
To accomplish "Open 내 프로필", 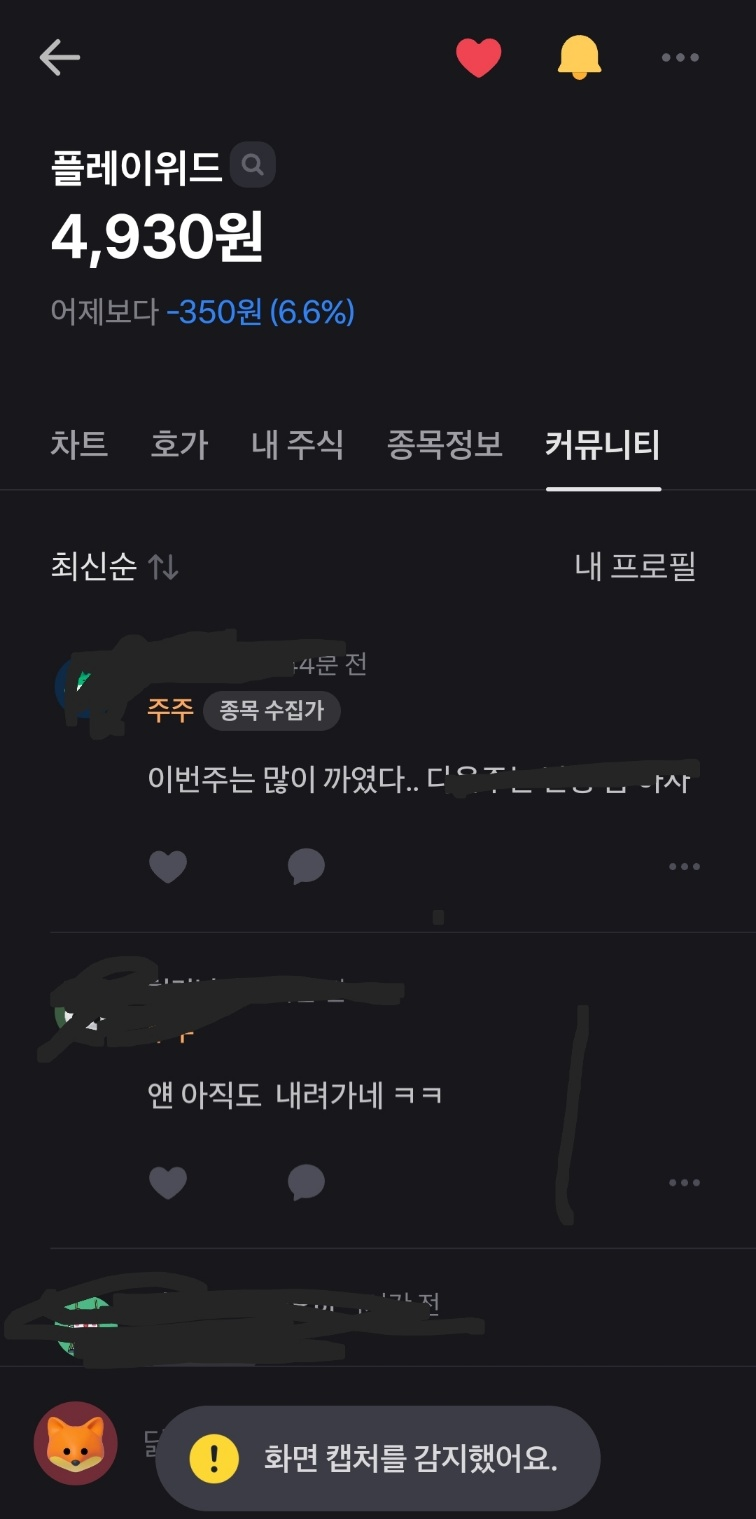I will point(635,567).
